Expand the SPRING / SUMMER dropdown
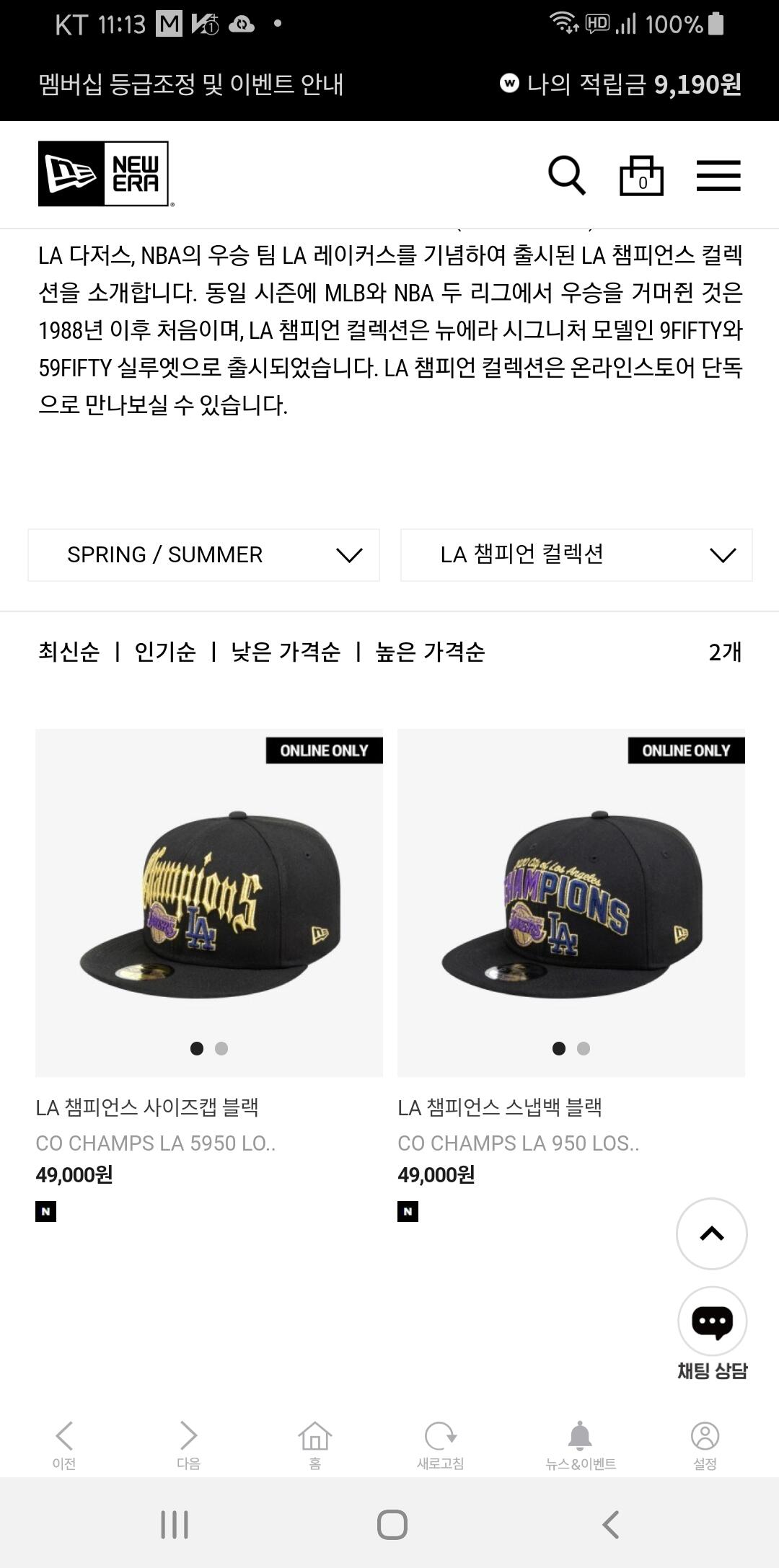779x1568 pixels. 203,554
